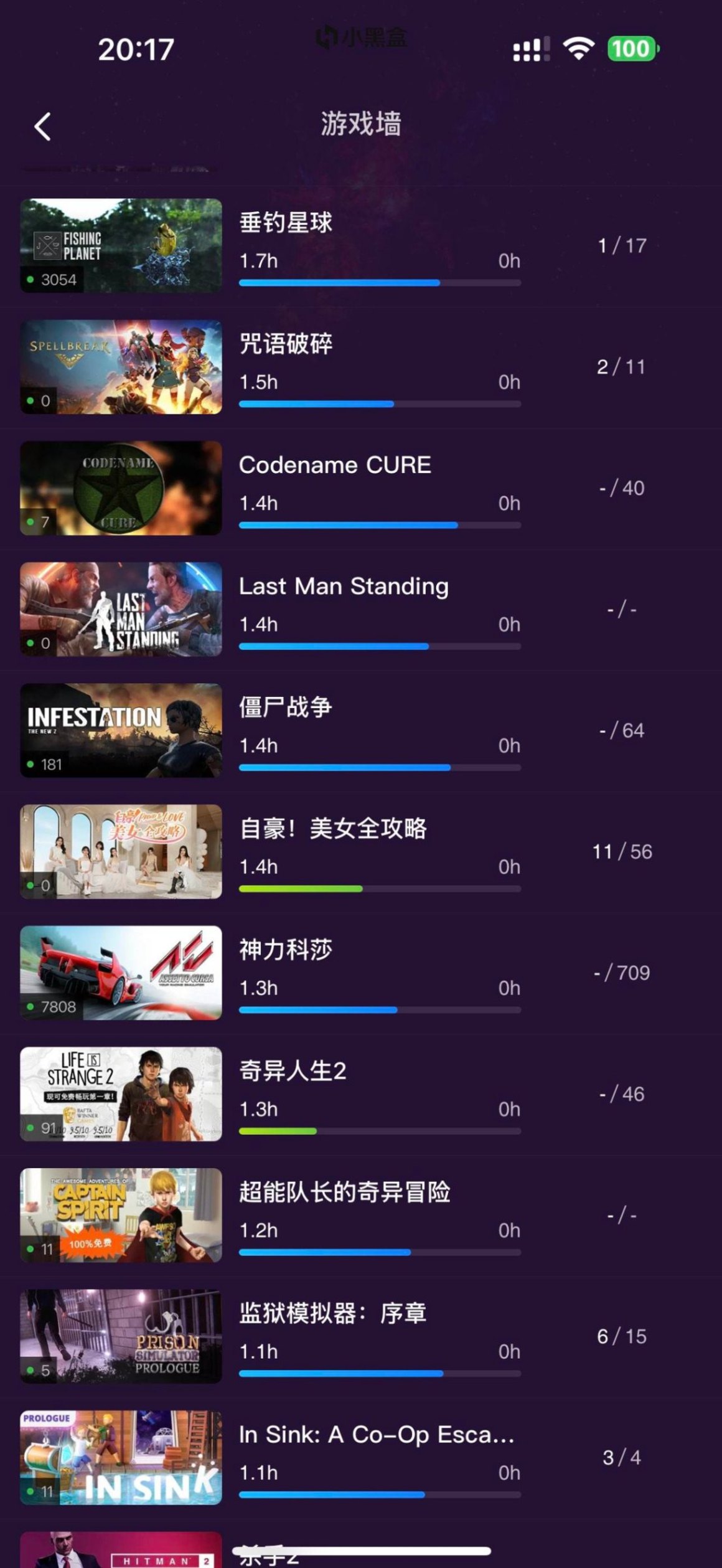Viewport: 722px width, 1568px height.
Task: Select the 神力科莎 game row
Action: pyautogui.click(x=361, y=972)
